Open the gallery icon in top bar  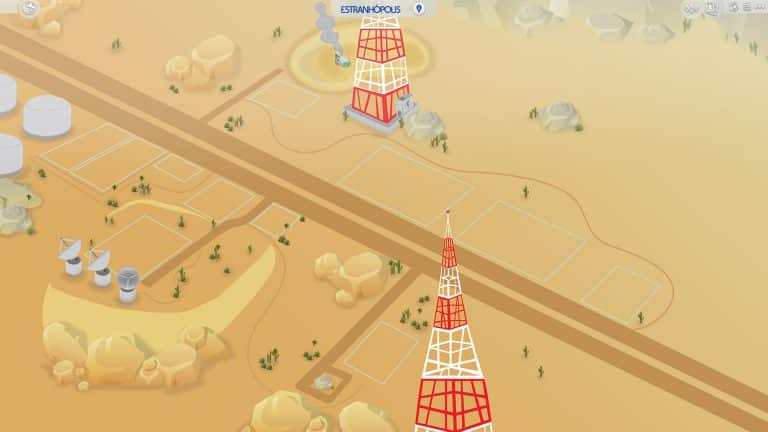712,8
